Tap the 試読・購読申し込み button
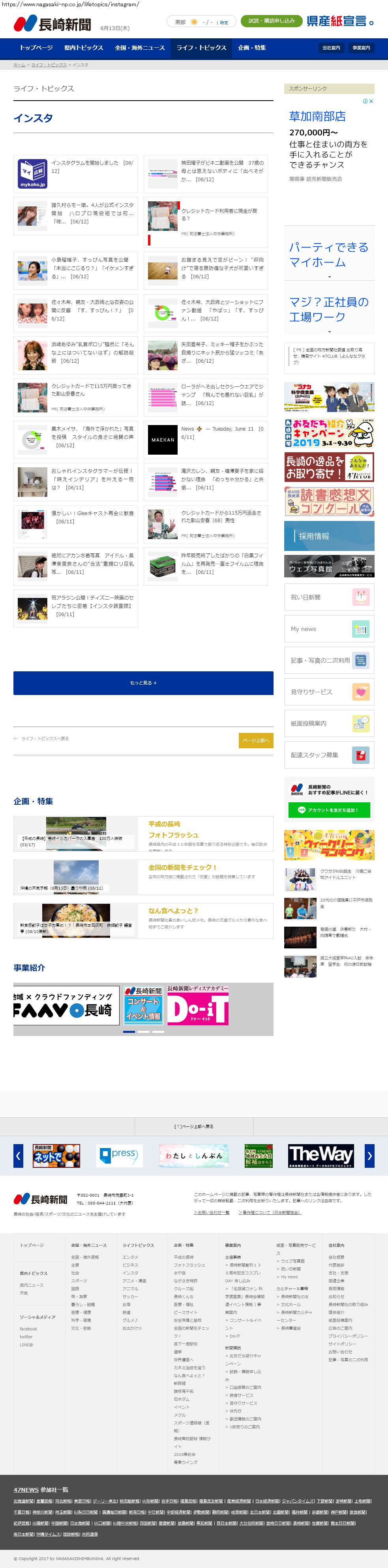 (x=271, y=21)
